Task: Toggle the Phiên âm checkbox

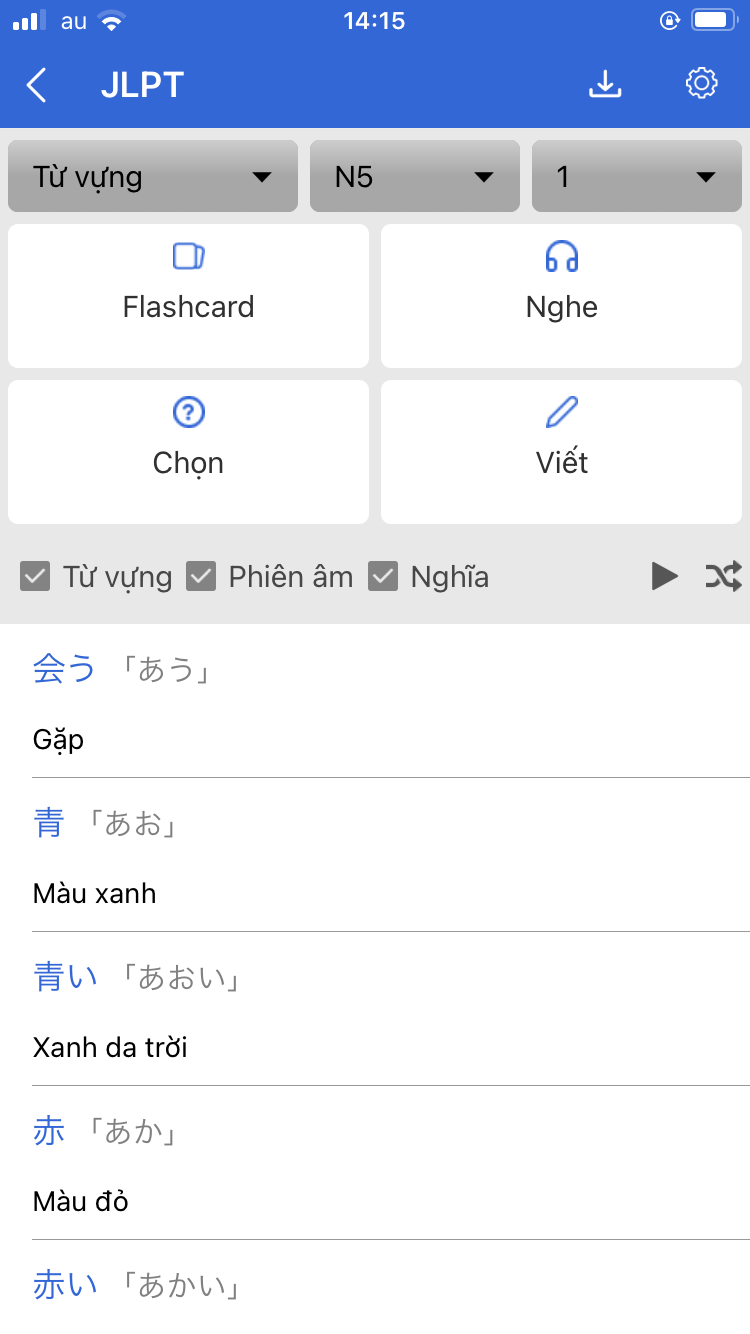Action: [202, 576]
